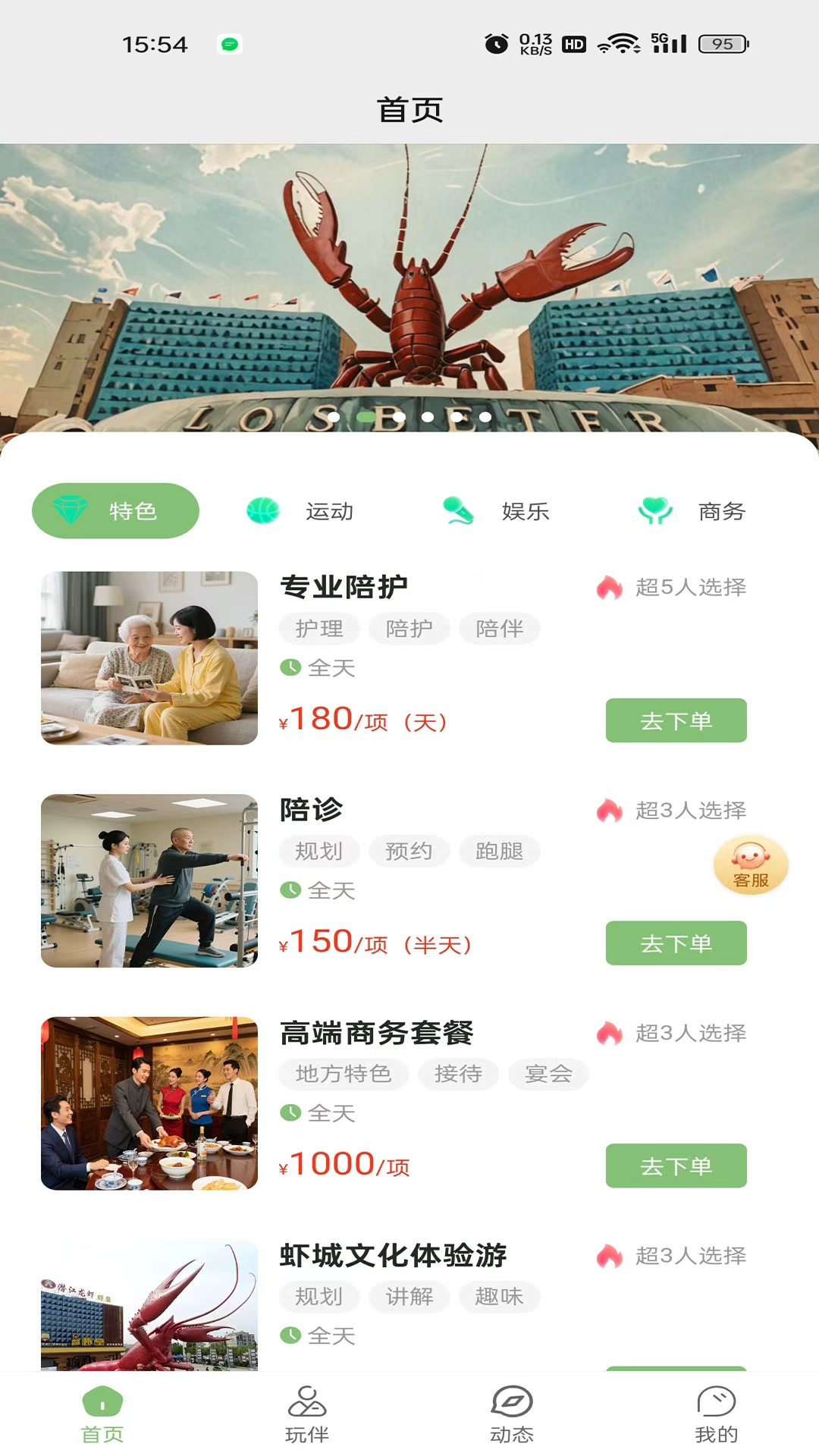This screenshot has width=819, height=1456.
Task: Expand the 陪诊 service card
Action: point(311,810)
